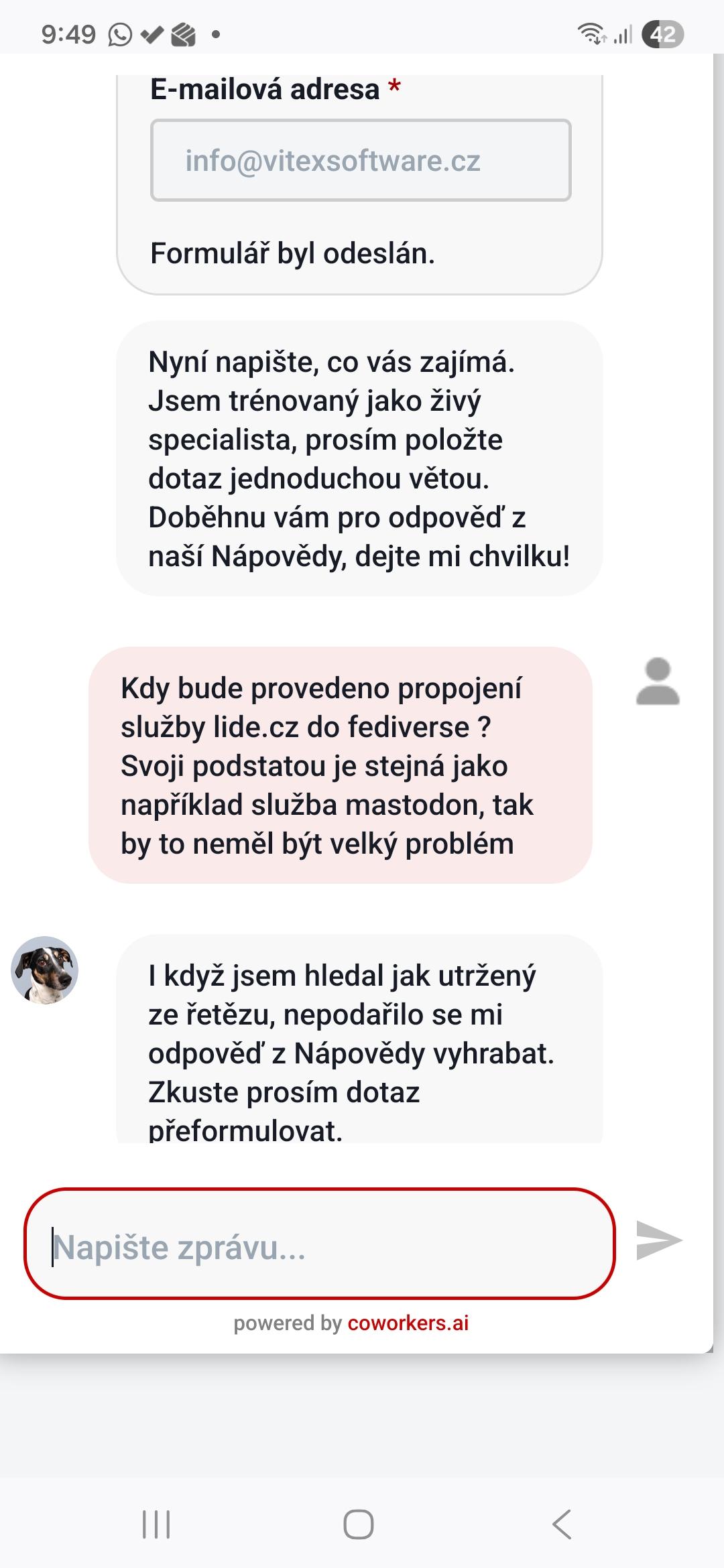The width and height of the screenshot is (724, 1568).
Task: Go back using the system back button
Action: (x=562, y=1524)
